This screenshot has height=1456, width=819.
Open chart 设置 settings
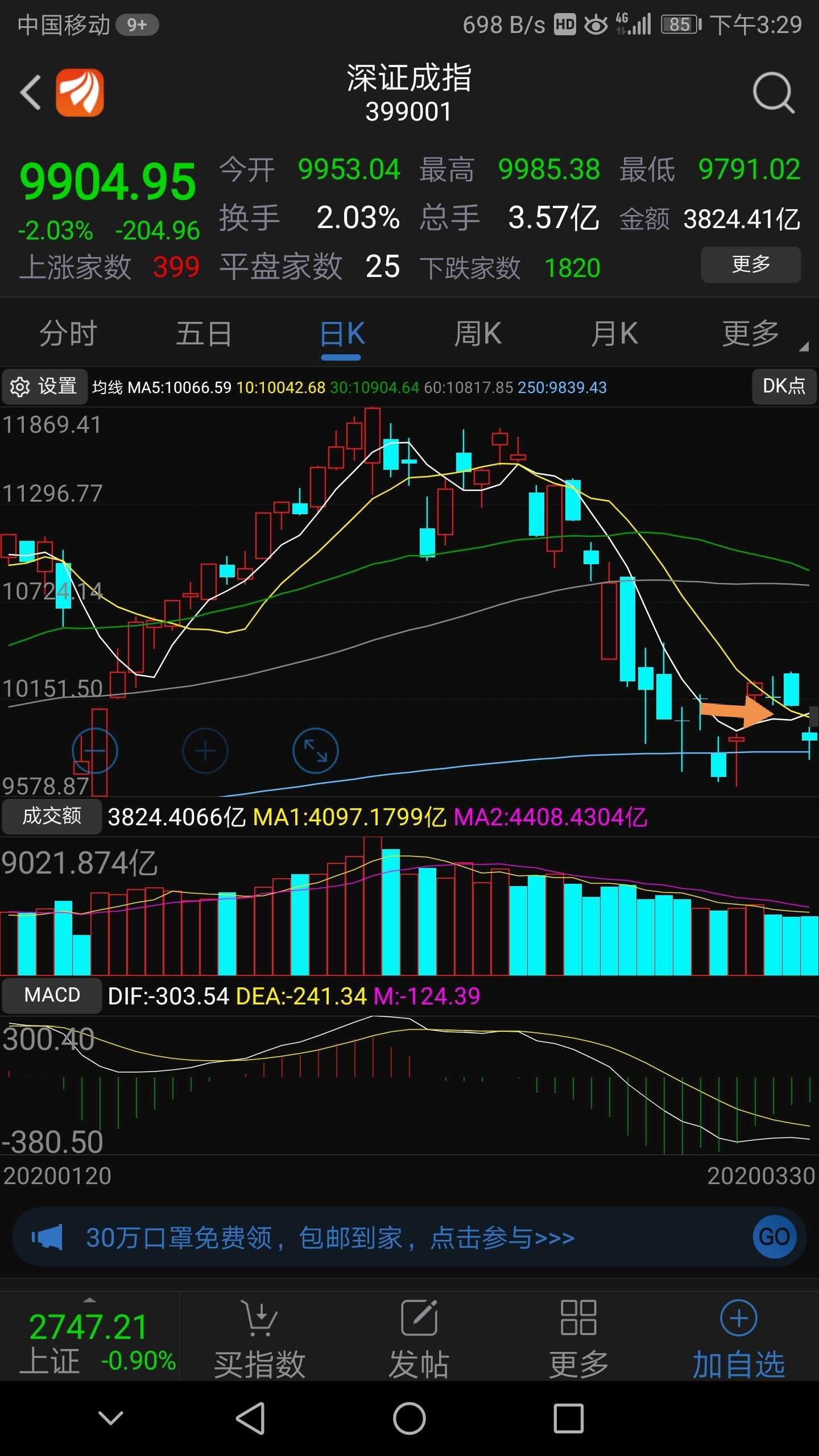[x=44, y=387]
